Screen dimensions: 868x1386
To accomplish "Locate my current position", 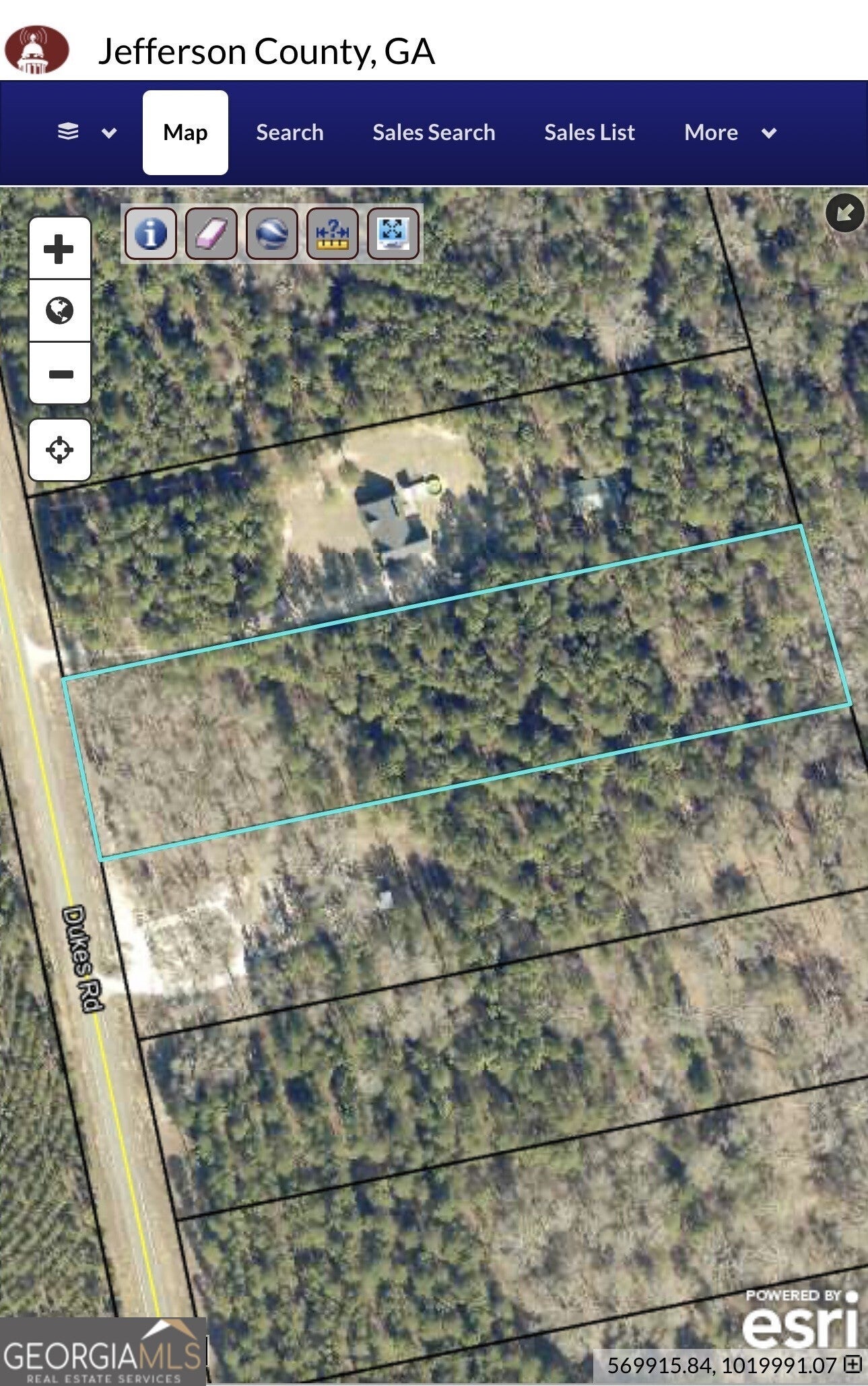I will [59, 449].
